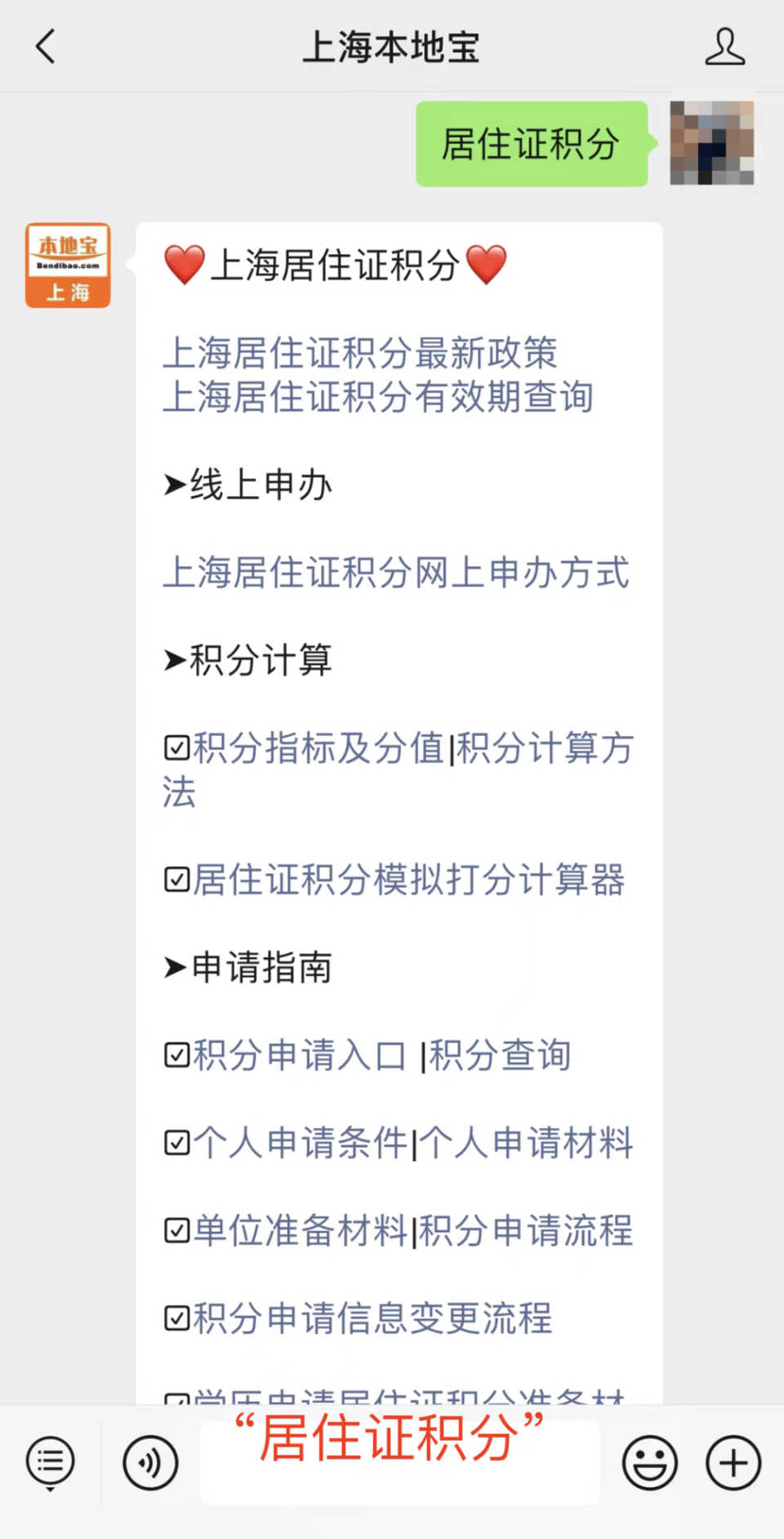The image size is (784, 1539).
Task: Select the voice message icon
Action: coord(149,1463)
